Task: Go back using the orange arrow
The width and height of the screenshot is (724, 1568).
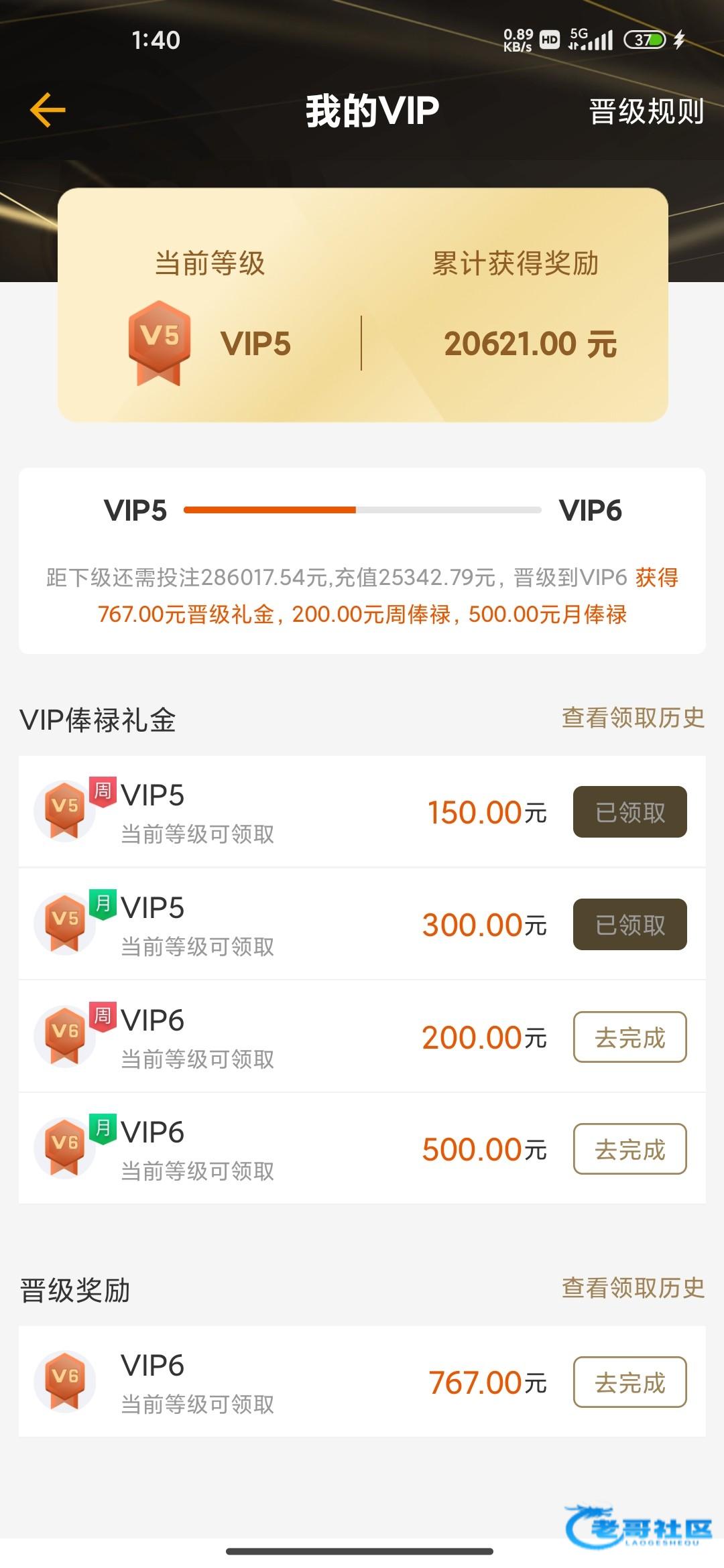Action: pos(48,110)
